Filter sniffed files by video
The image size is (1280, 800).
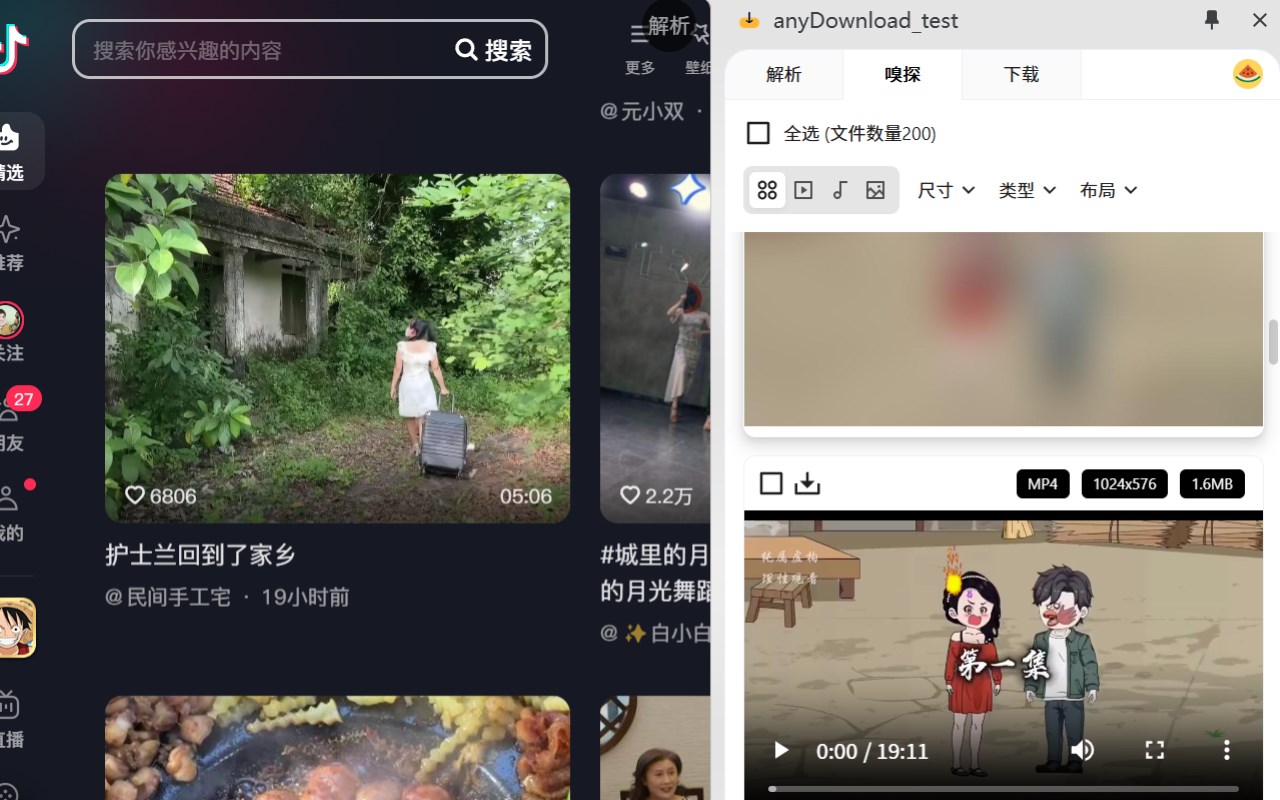coord(803,190)
